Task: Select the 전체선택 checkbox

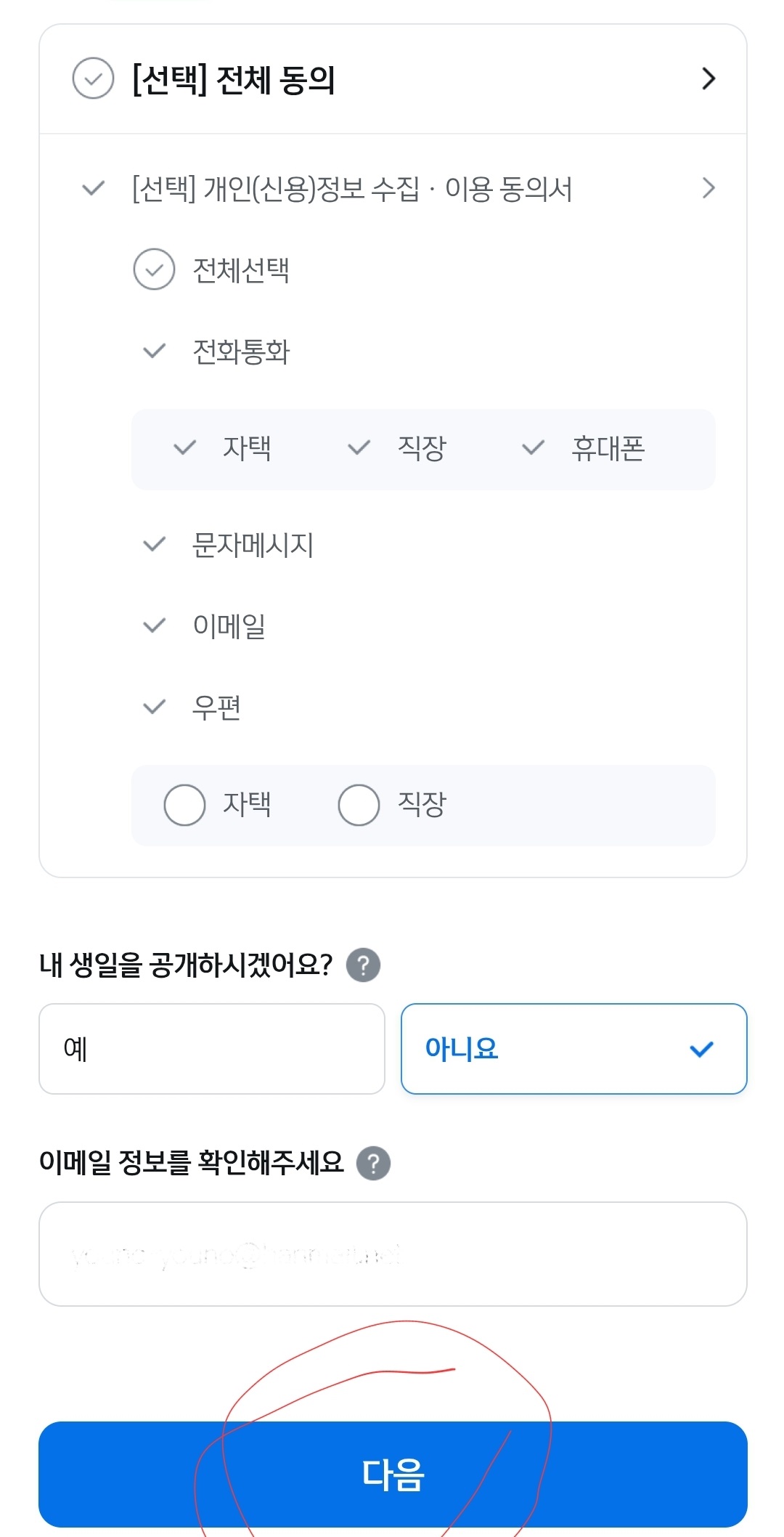Action: [x=154, y=269]
